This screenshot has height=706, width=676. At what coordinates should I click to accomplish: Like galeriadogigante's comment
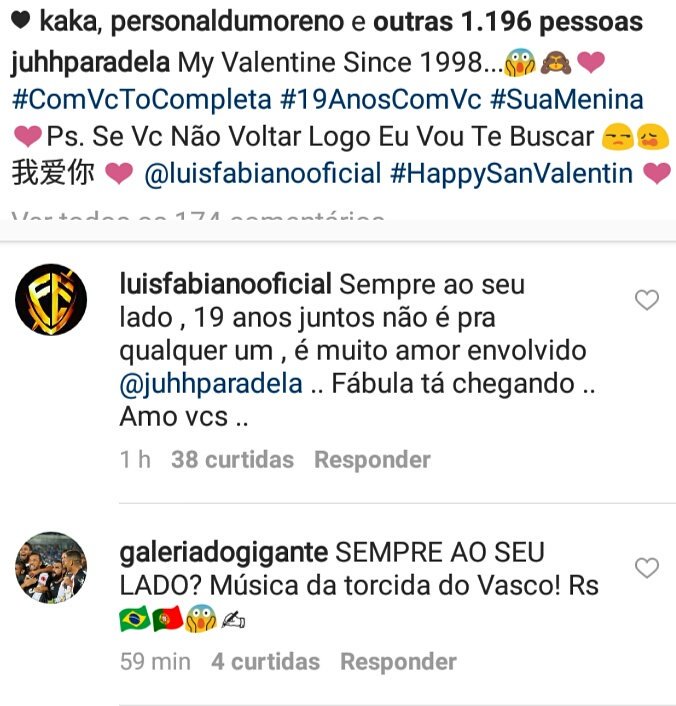[x=647, y=568]
